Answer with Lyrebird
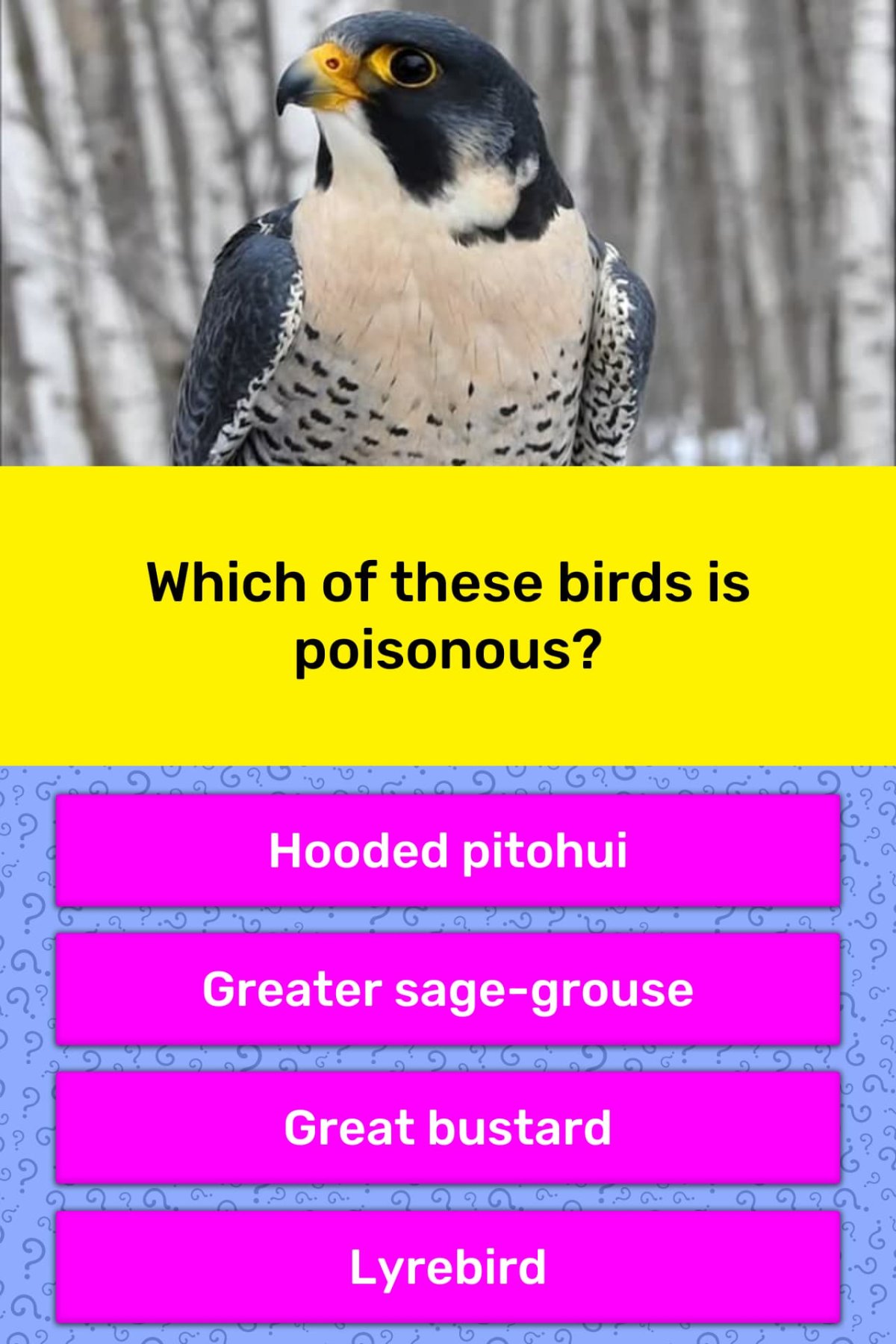 448,1267
